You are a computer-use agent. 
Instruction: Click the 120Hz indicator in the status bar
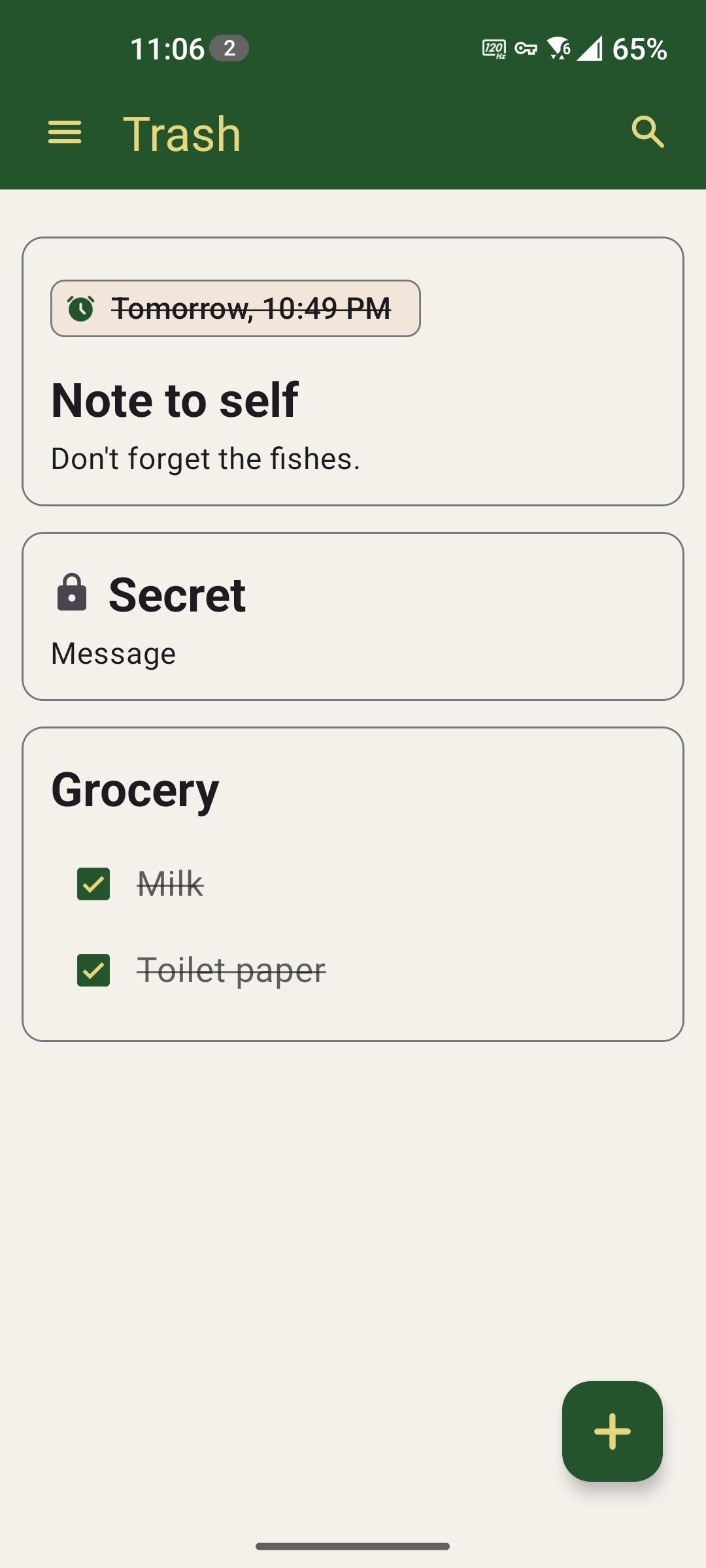[494, 48]
